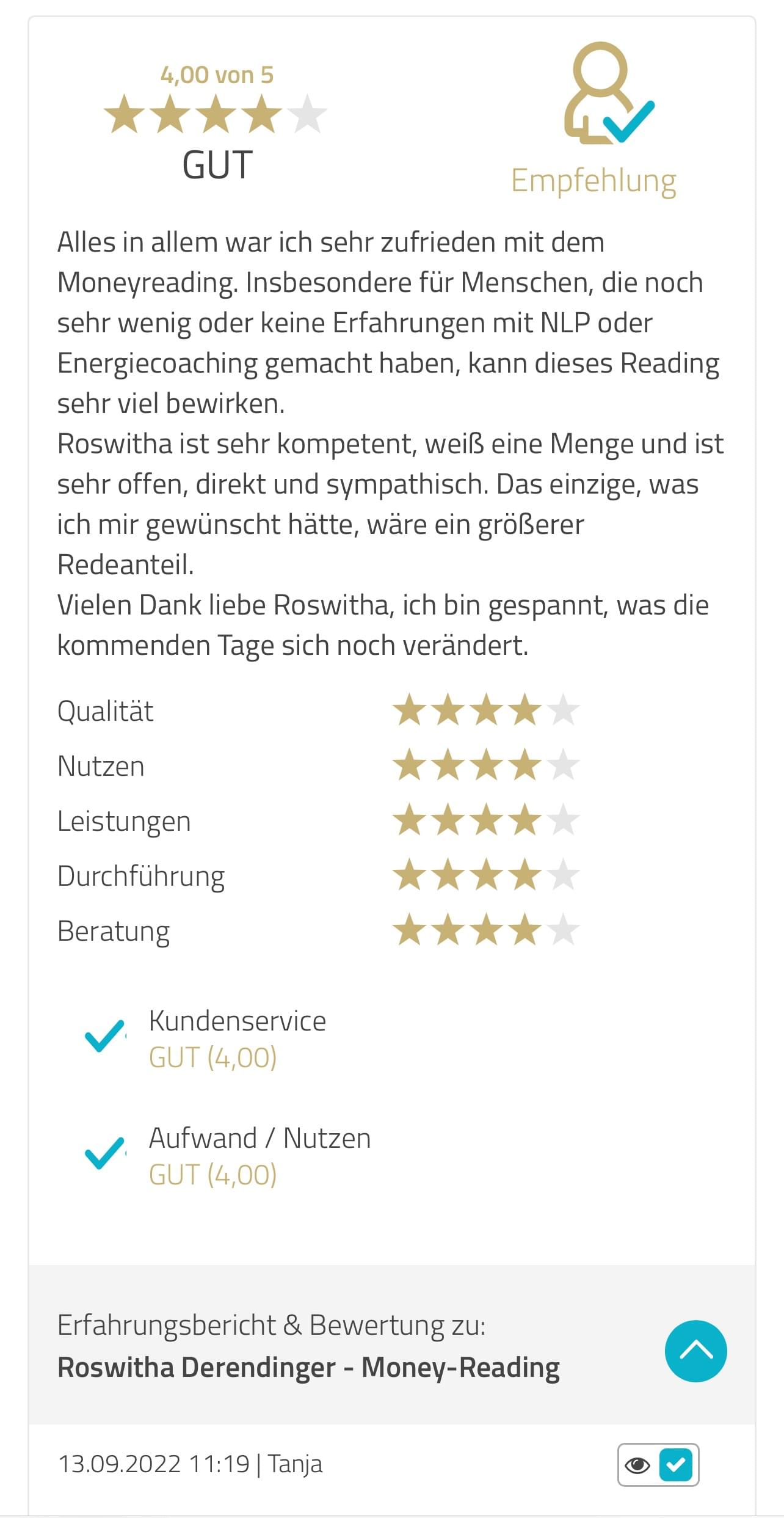This screenshot has height=1518, width=784.
Task: Open the Roswitha Derendinger Money-Reading link
Action: 308,1367
